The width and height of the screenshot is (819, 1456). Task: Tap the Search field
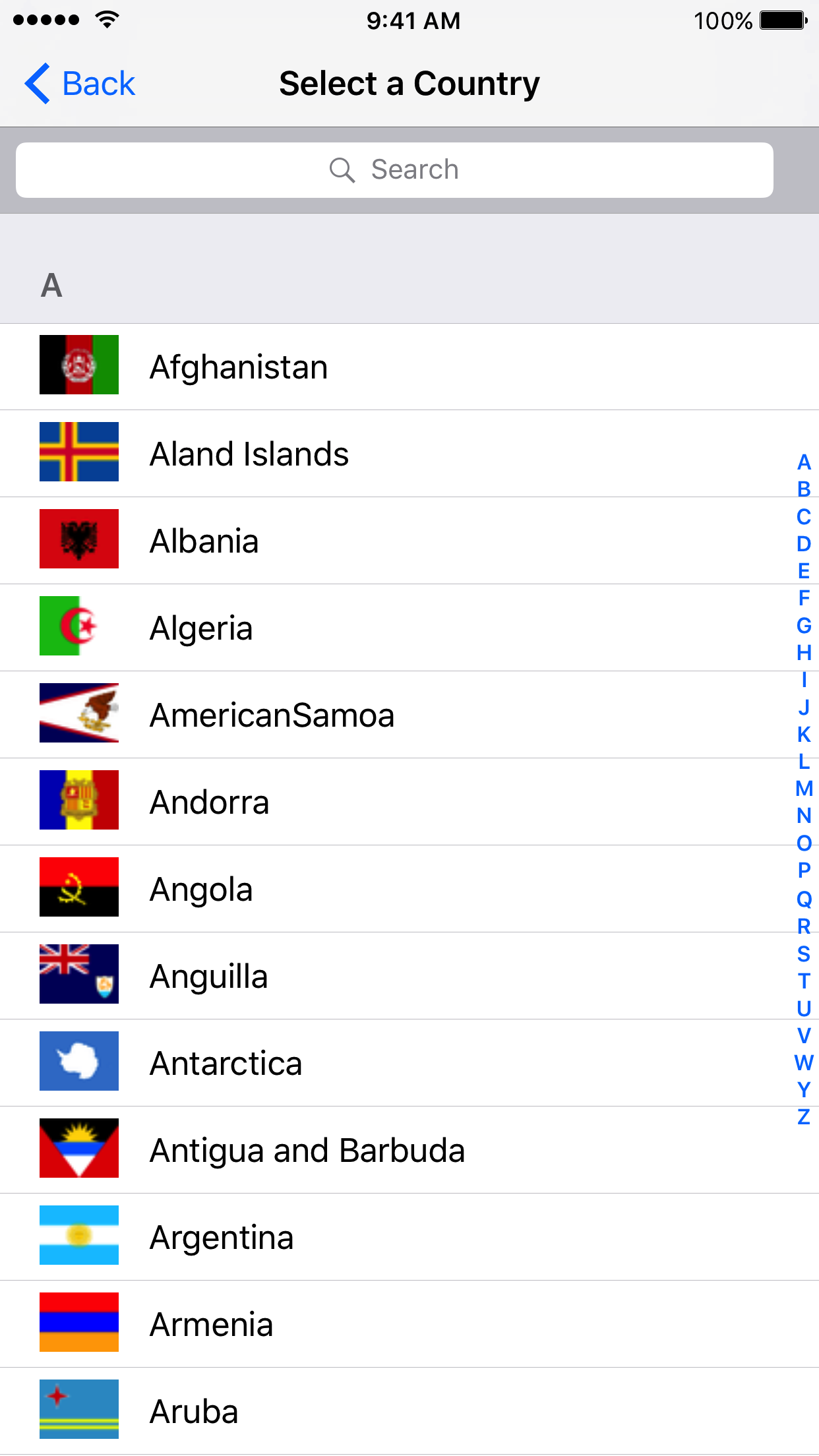coord(394,170)
